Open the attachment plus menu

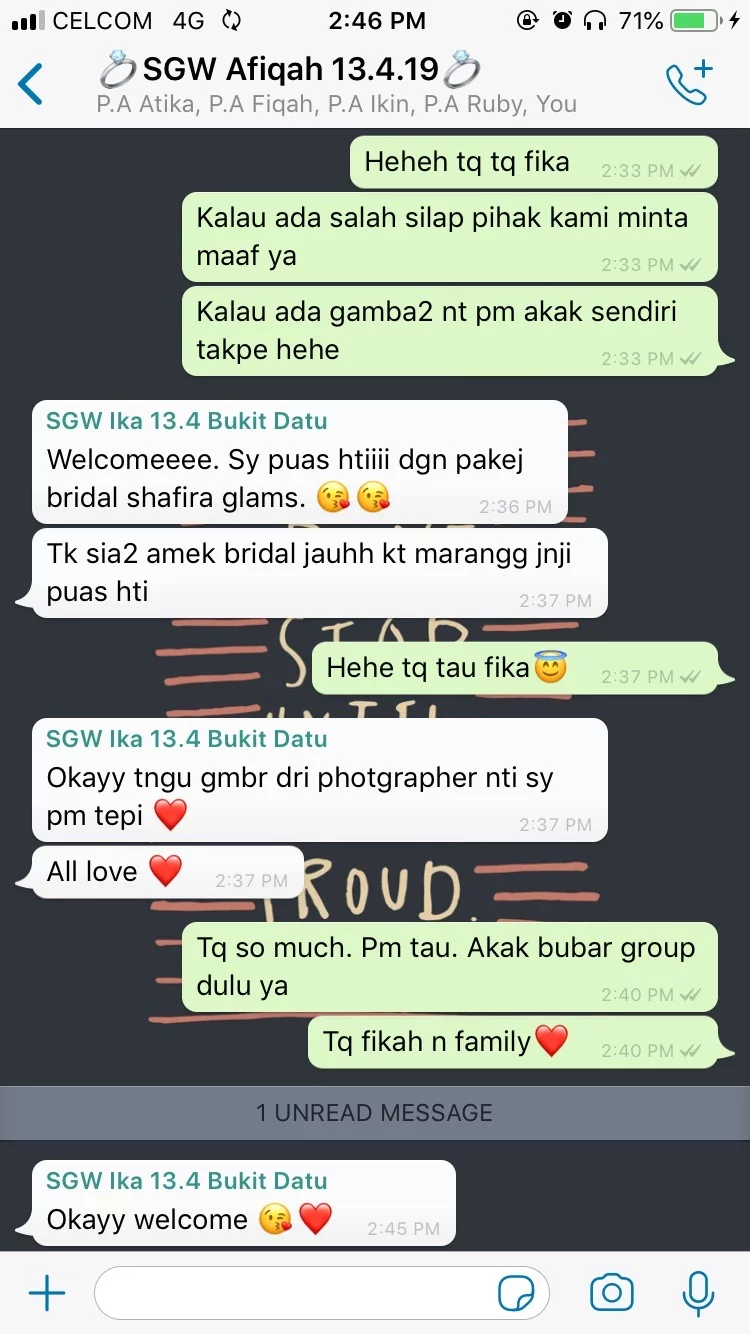coord(46,1293)
